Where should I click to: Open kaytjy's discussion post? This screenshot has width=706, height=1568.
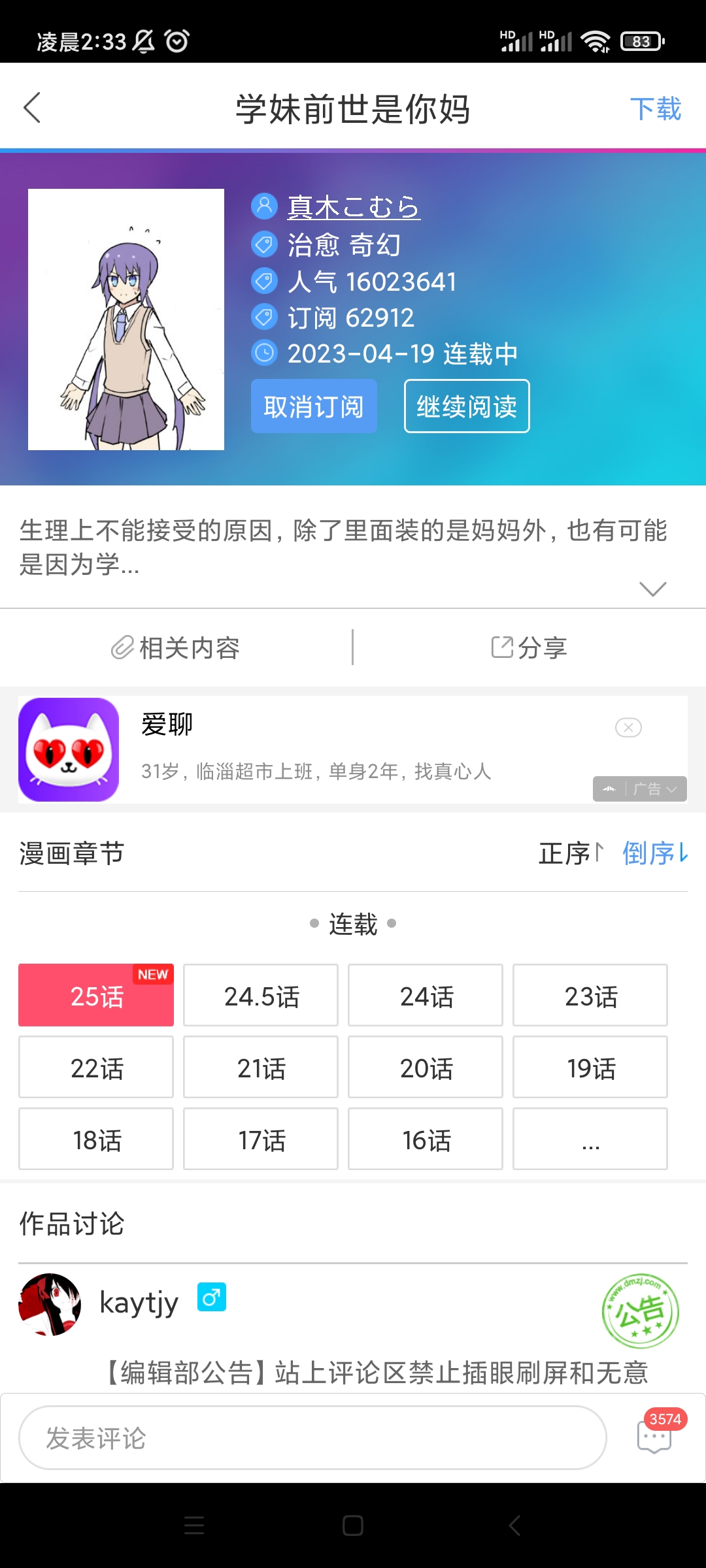point(376,1372)
